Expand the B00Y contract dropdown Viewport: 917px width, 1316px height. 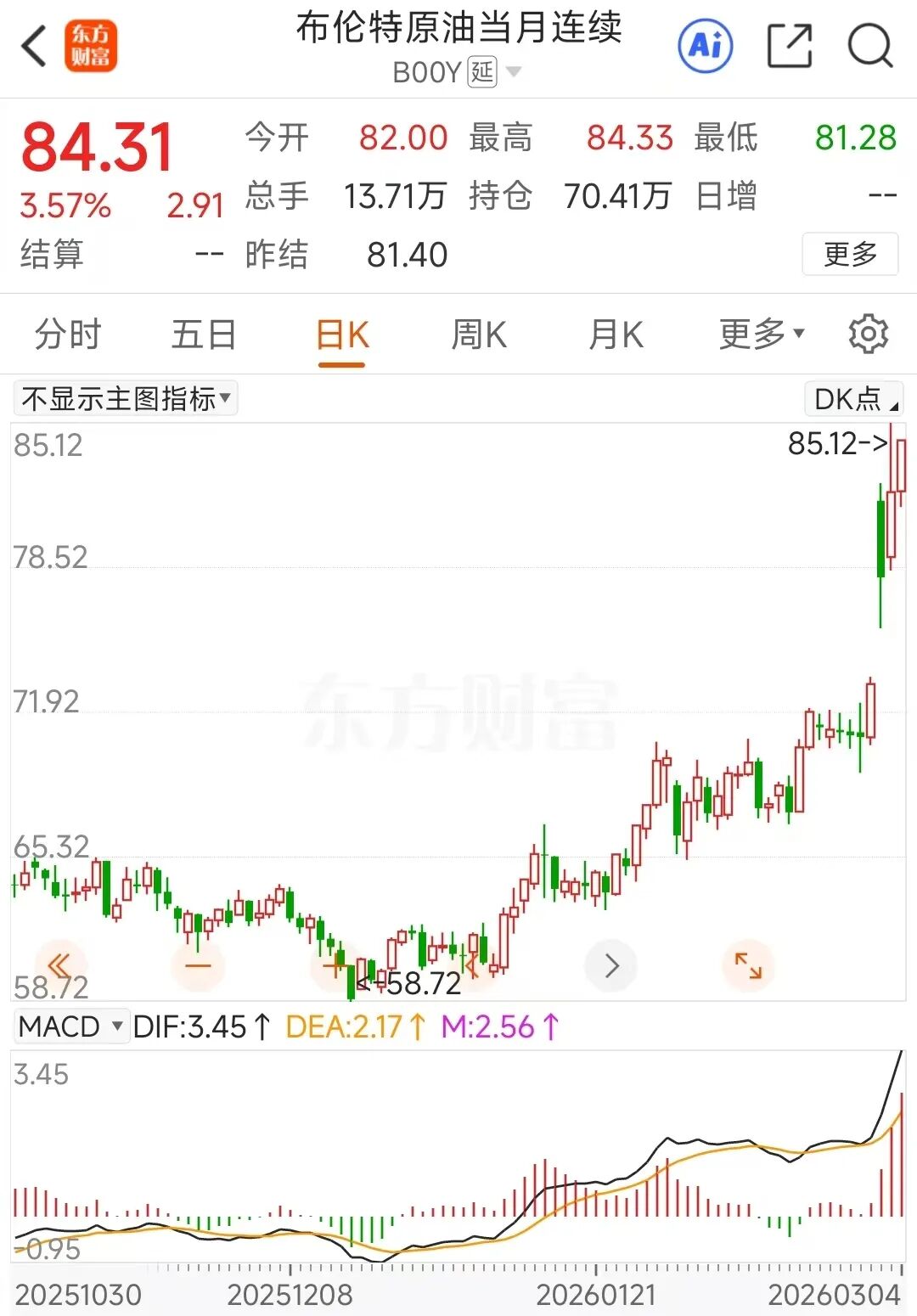click(513, 72)
